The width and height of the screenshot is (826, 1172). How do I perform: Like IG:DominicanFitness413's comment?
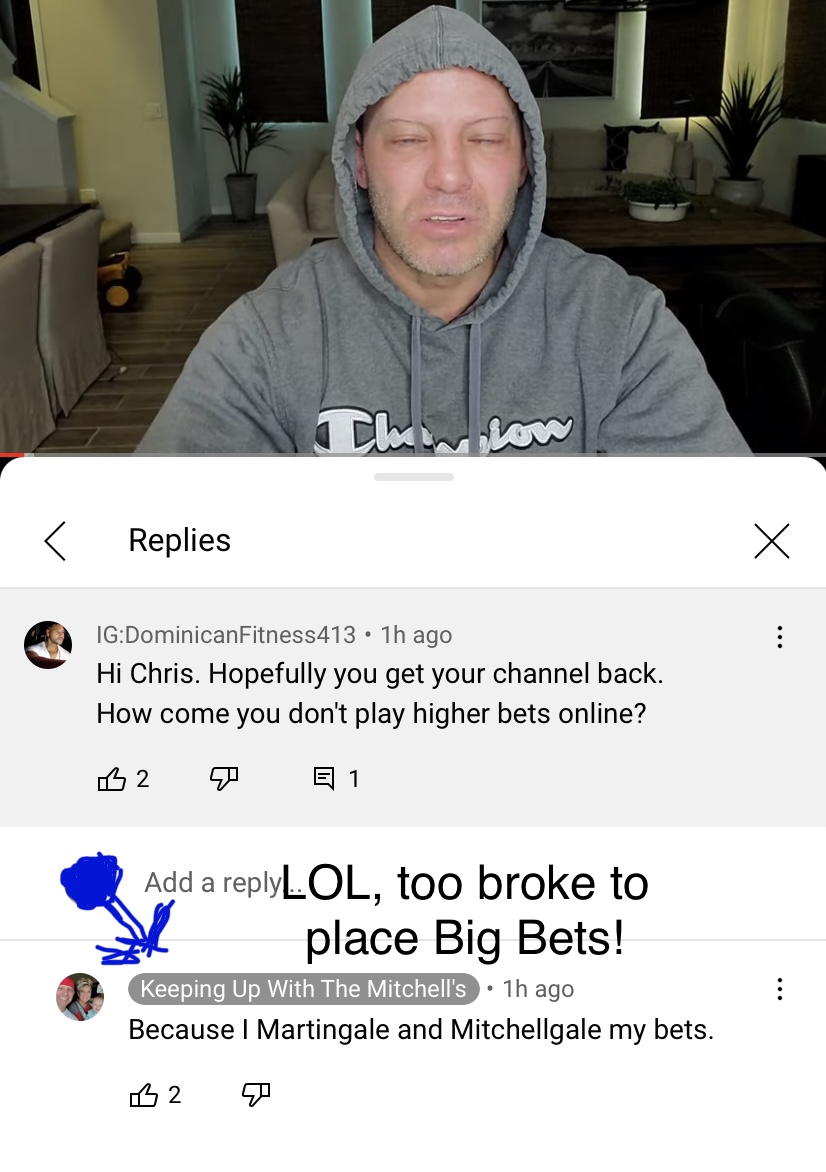tap(111, 779)
